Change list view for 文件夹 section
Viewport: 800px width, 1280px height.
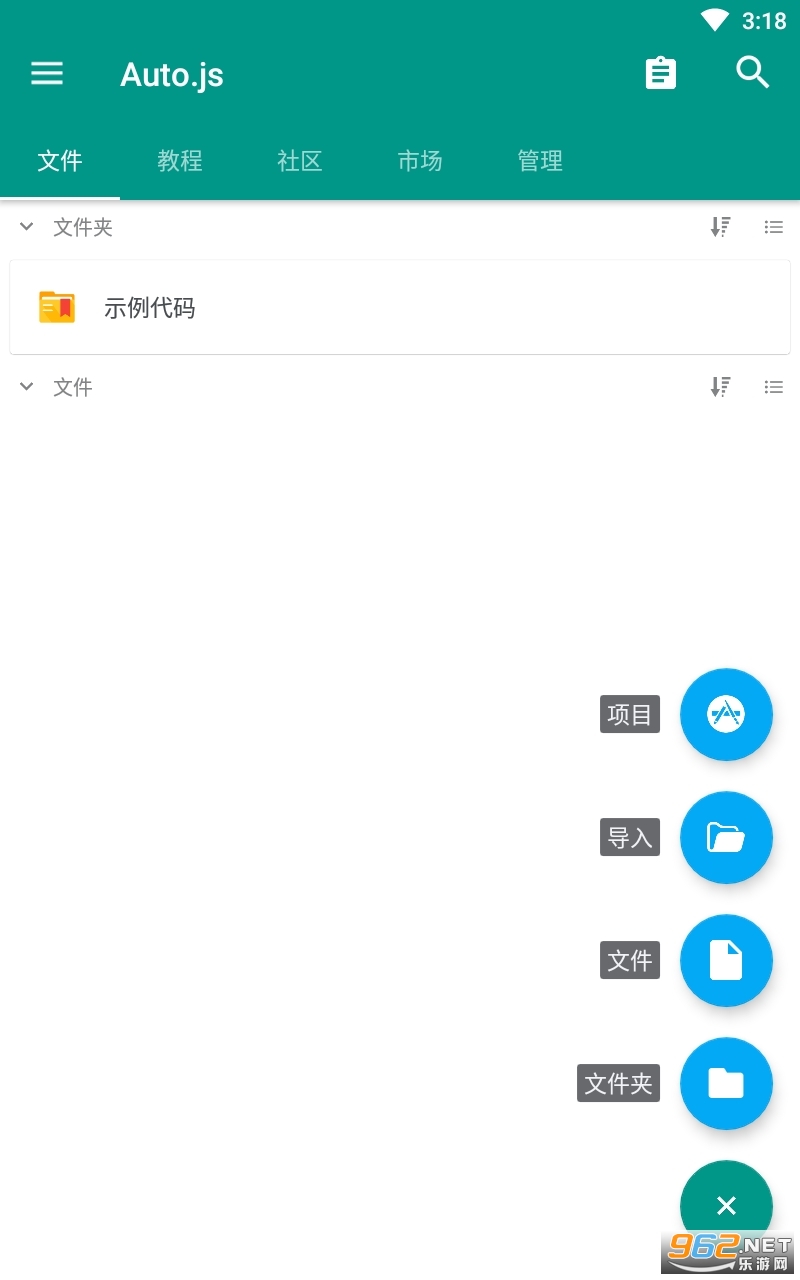[773, 227]
